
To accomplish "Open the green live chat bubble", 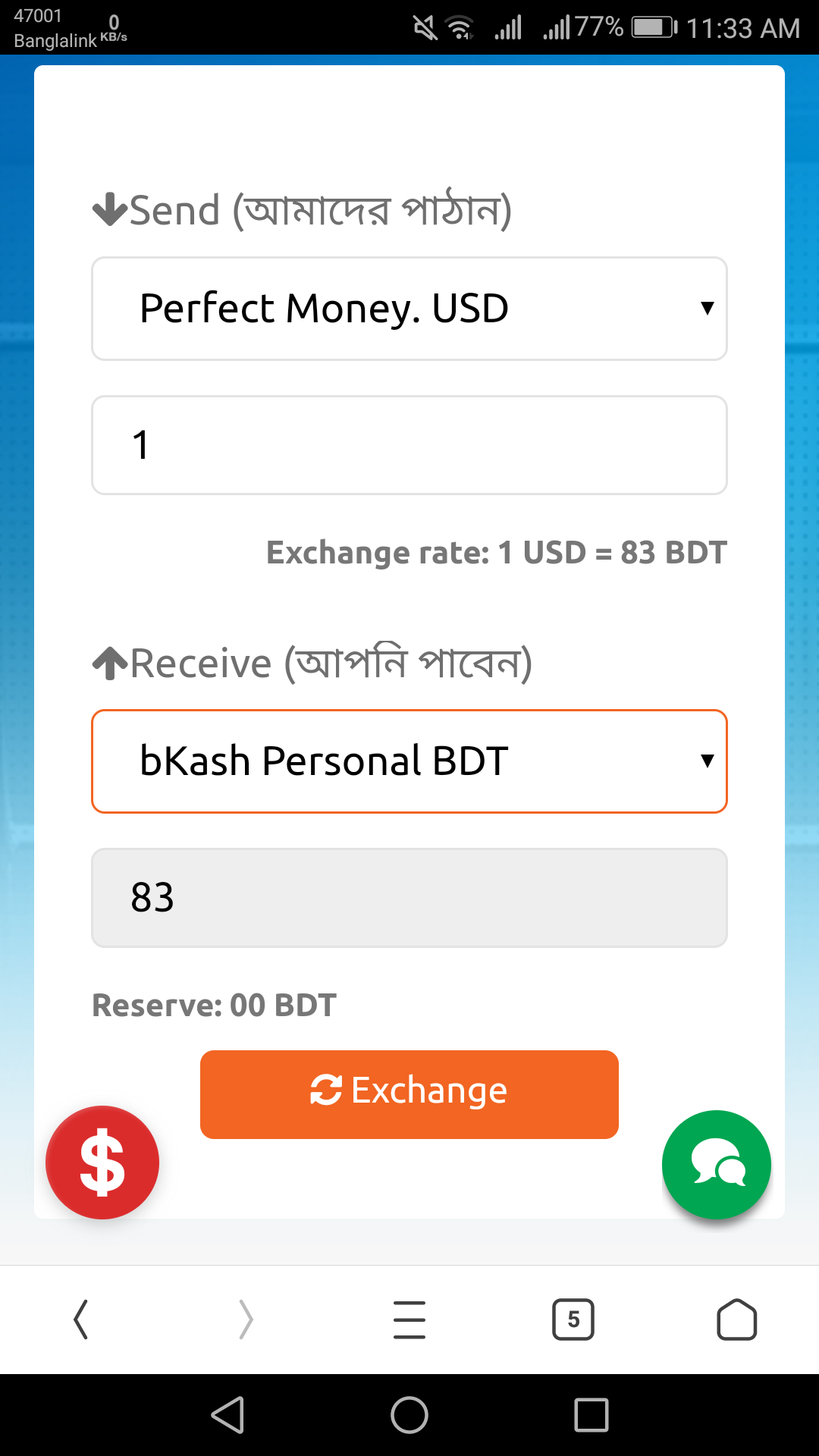I will [717, 1165].
